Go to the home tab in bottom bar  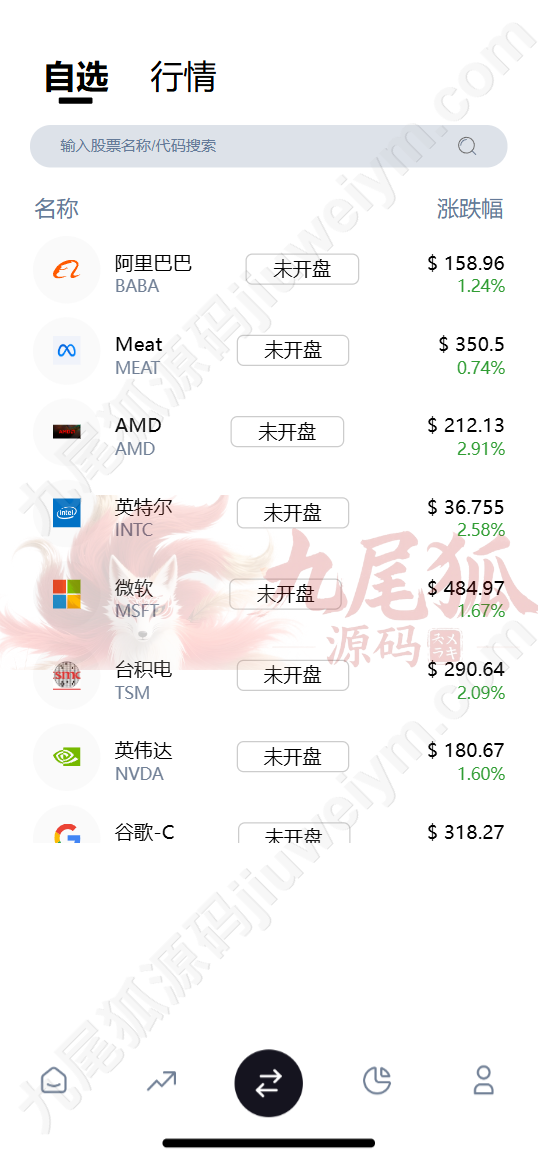[54, 1080]
